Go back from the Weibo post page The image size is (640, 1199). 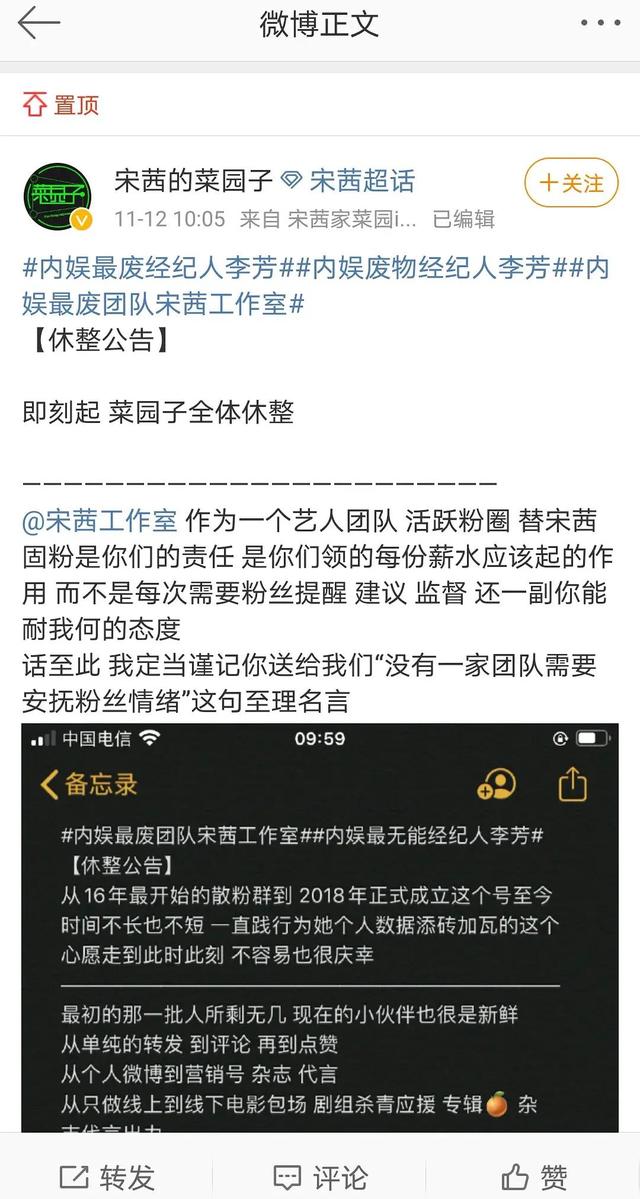pyautogui.click(x=38, y=24)
